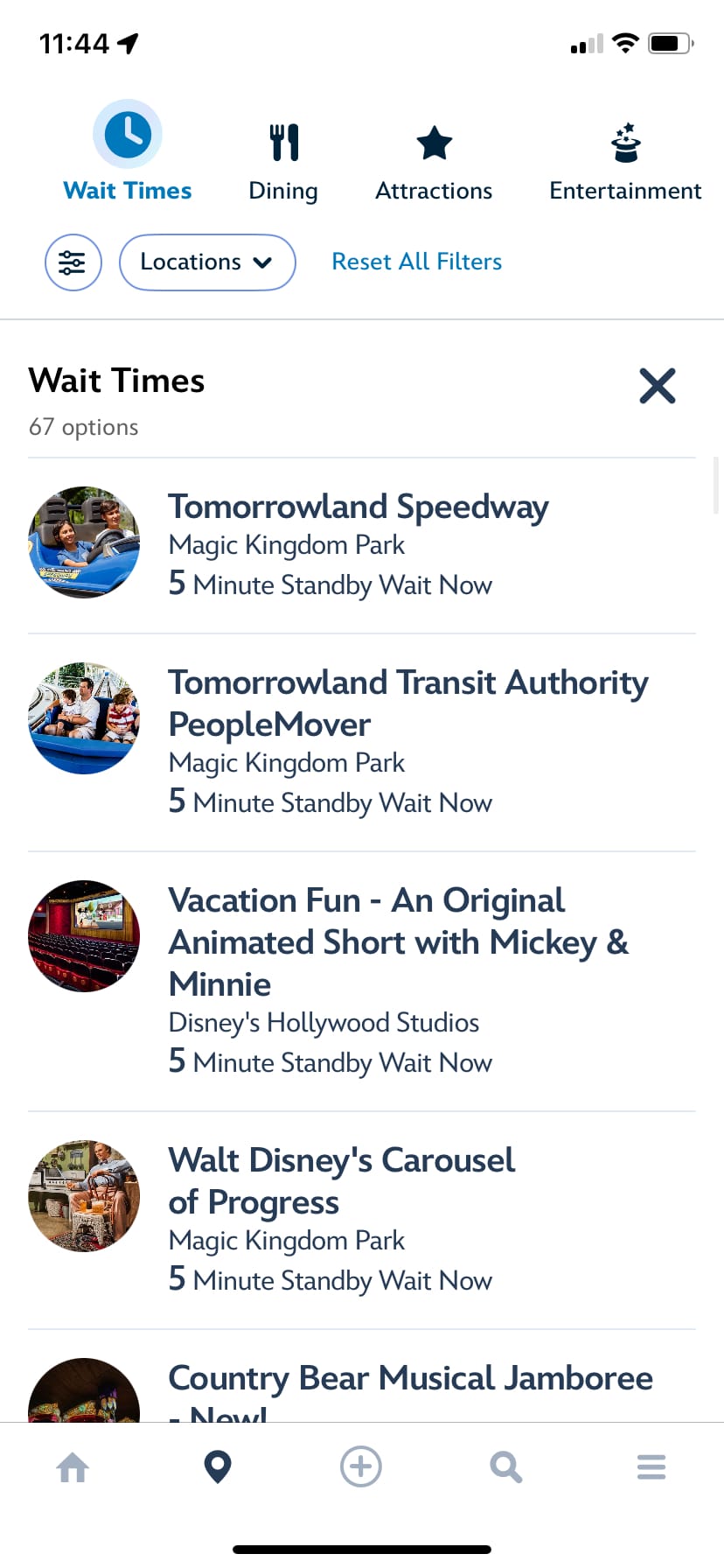The image size is (724, 1568).
Task: Open search from the bottom bar
Action: point(506,1467)
